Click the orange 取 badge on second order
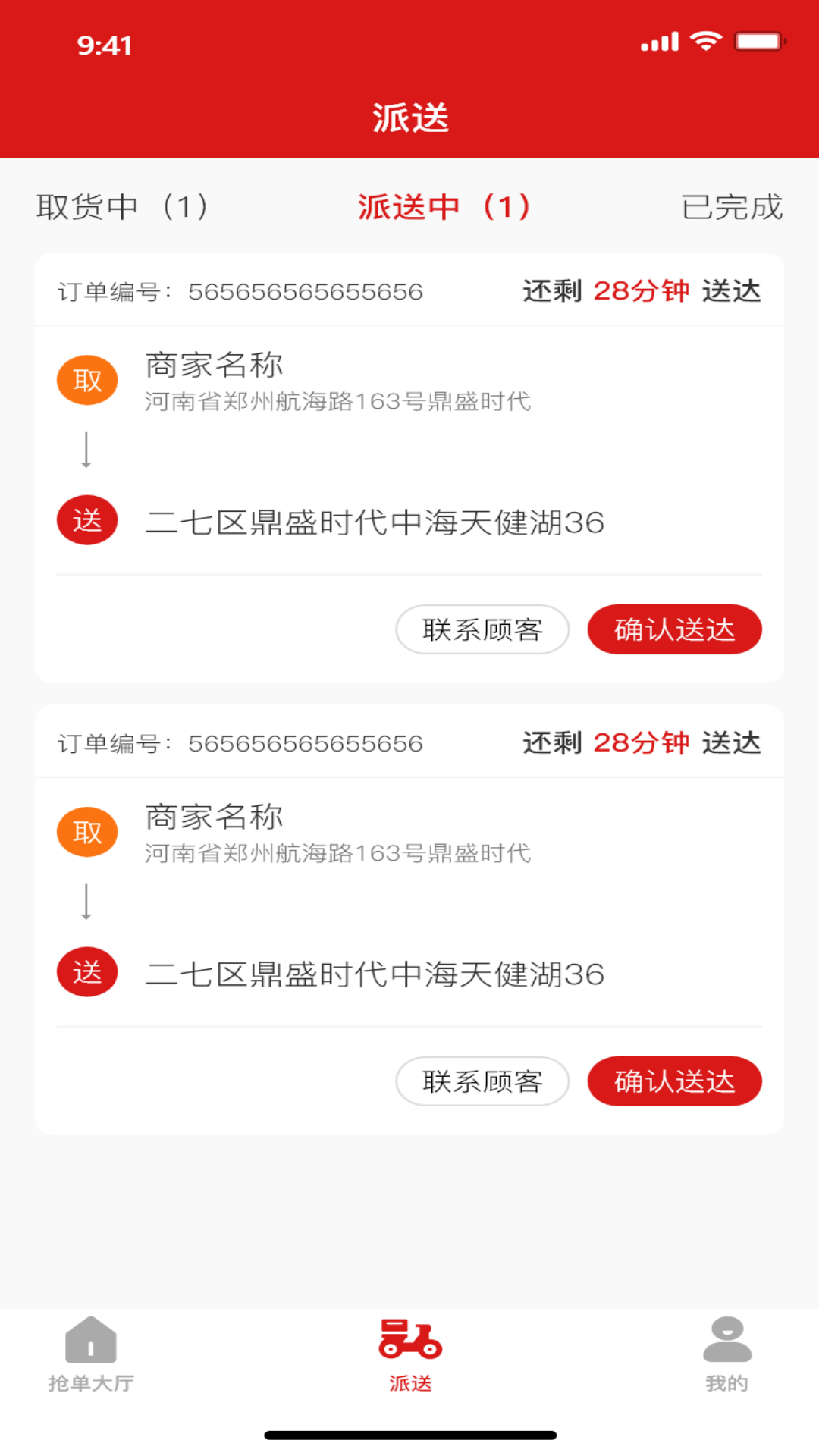Image resolution: width=819 pixels, height=1456 pixels. [86, 831]
